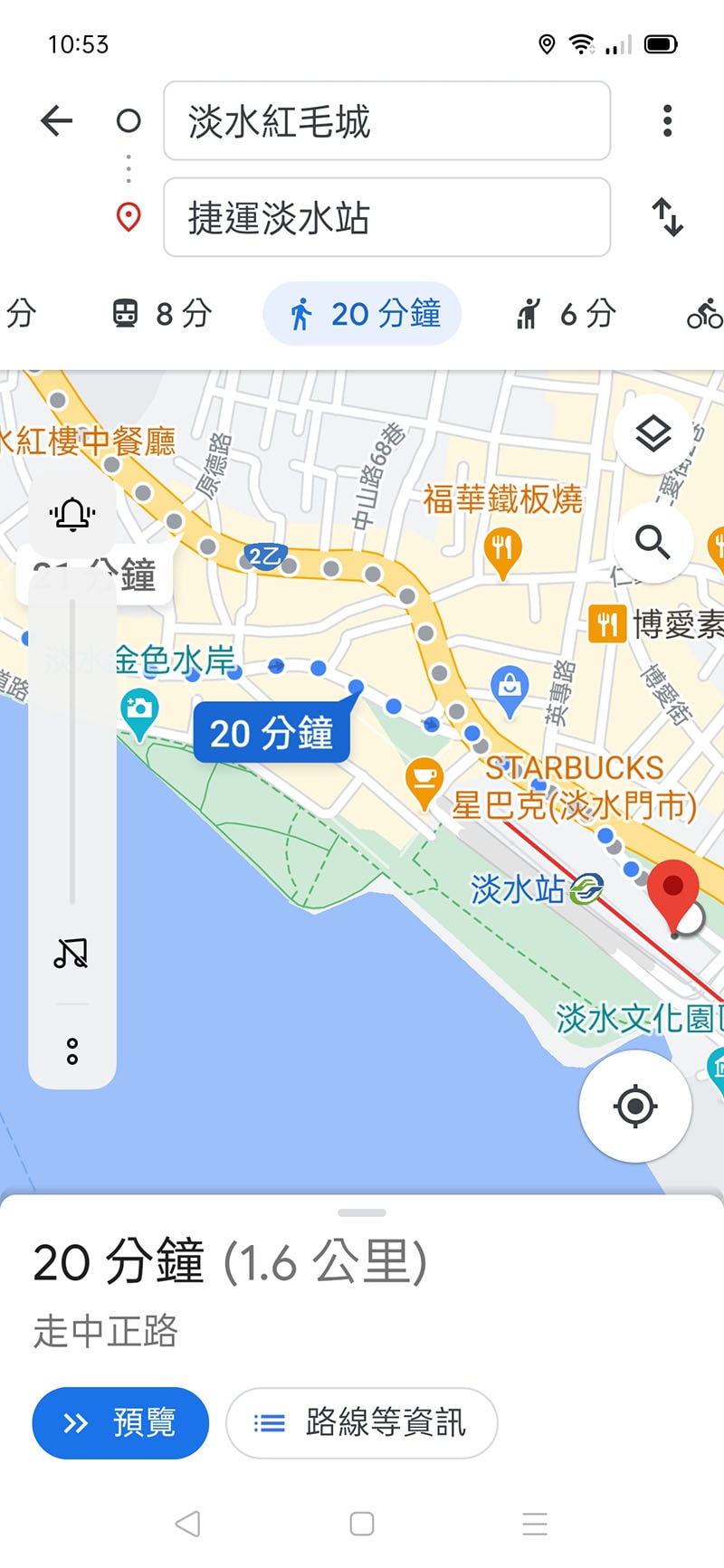Screen dimensions: 724x1568
Task: Switch to the transit 8分 mode tab
Action: pos(161,314)
